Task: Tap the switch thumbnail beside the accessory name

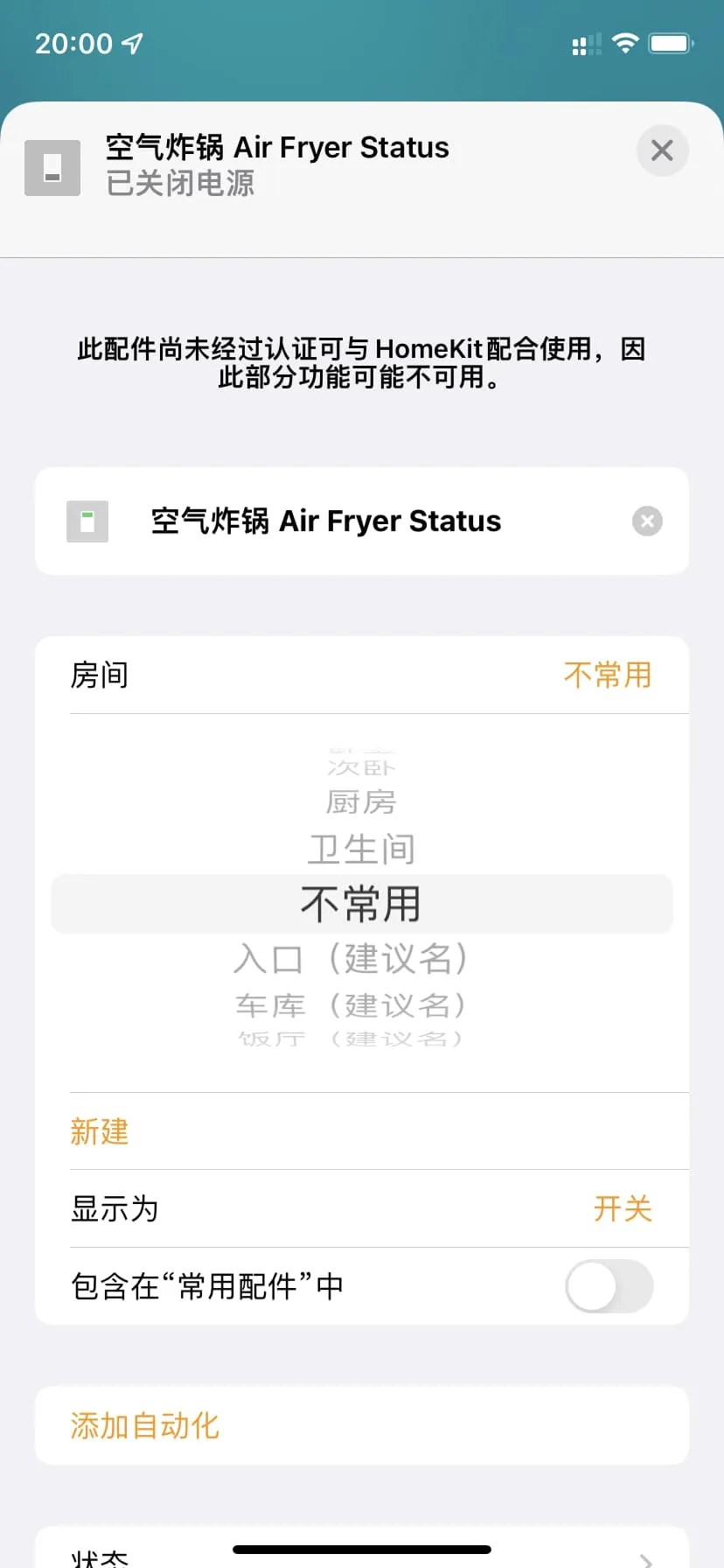Action: point(87,521)
